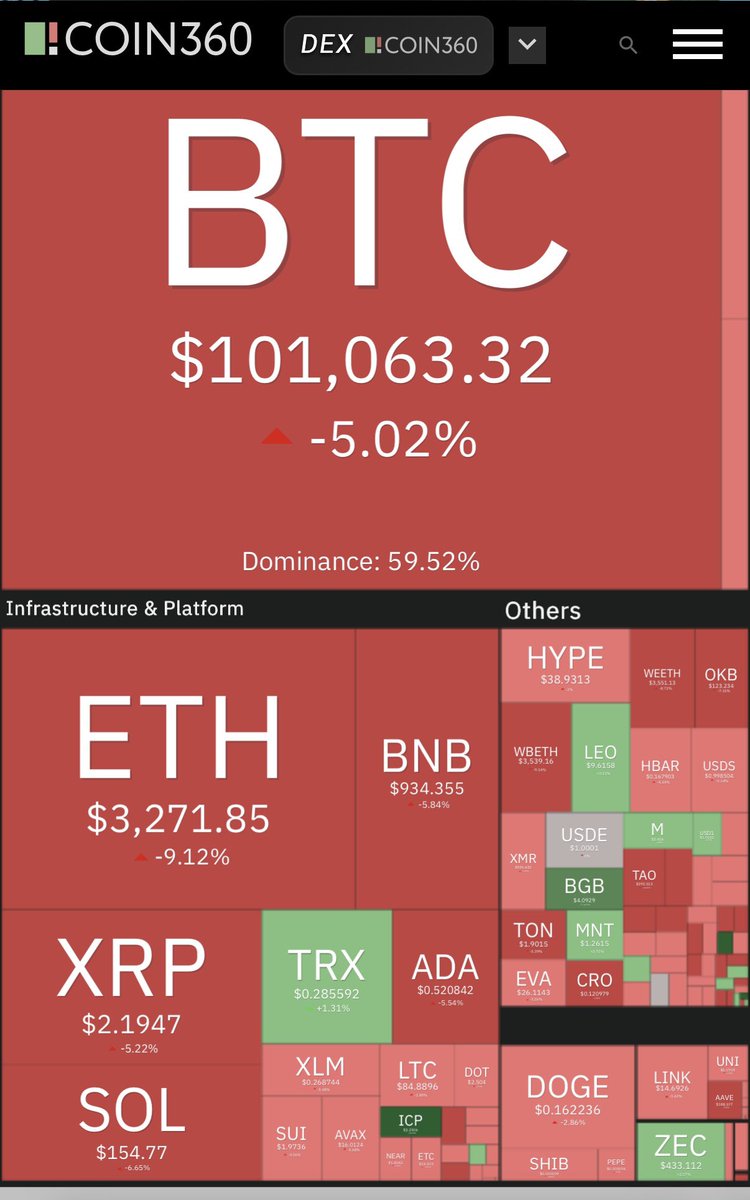Open the ETH tile
The image size is (750, 1200).
click(178, 770)
